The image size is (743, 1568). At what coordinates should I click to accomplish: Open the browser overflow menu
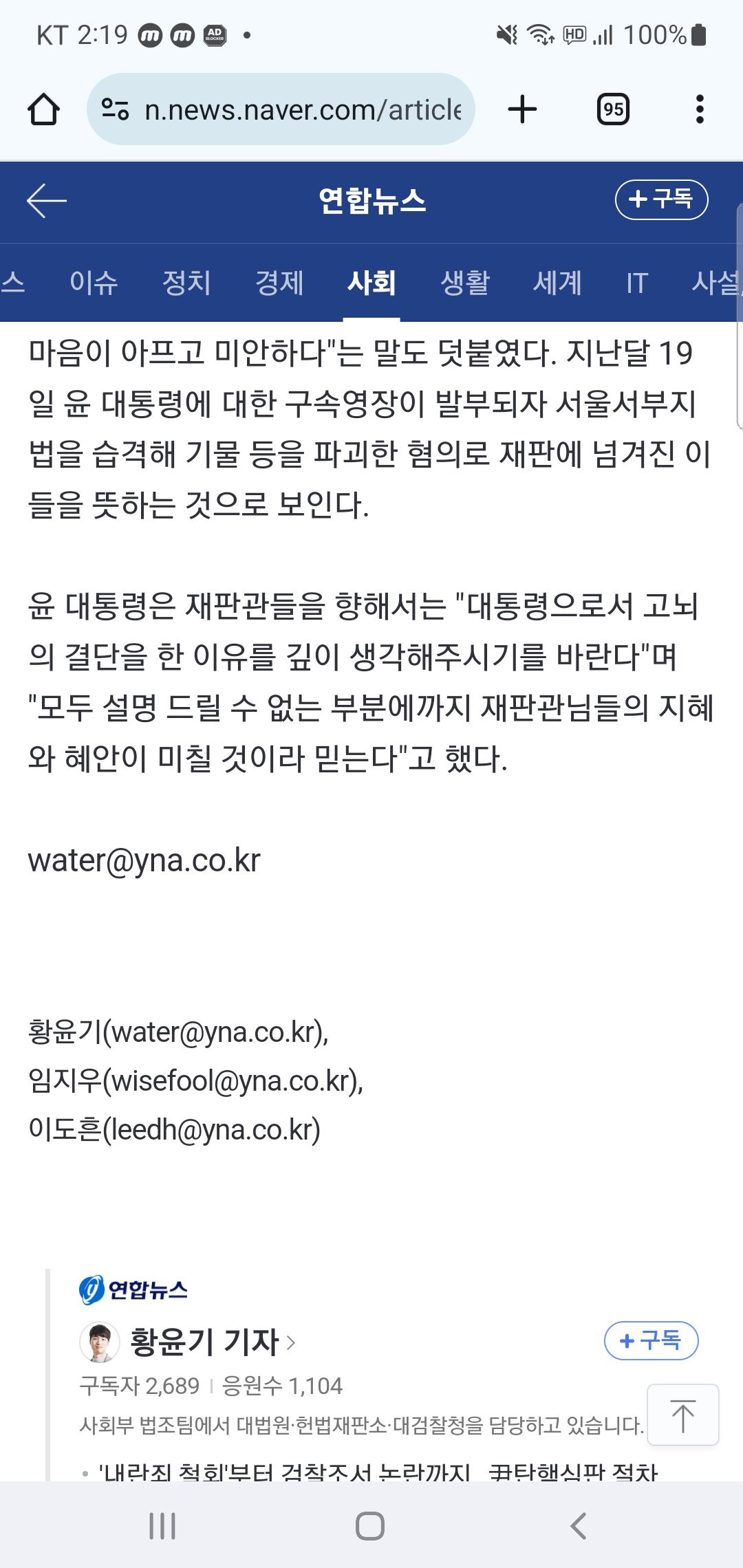coord(700,109)
